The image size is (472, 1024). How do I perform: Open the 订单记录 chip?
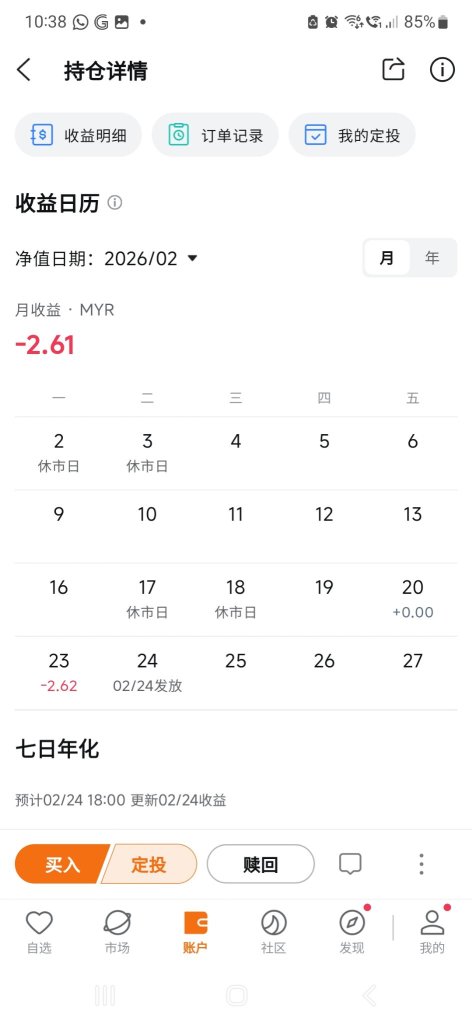pos(215,135)
